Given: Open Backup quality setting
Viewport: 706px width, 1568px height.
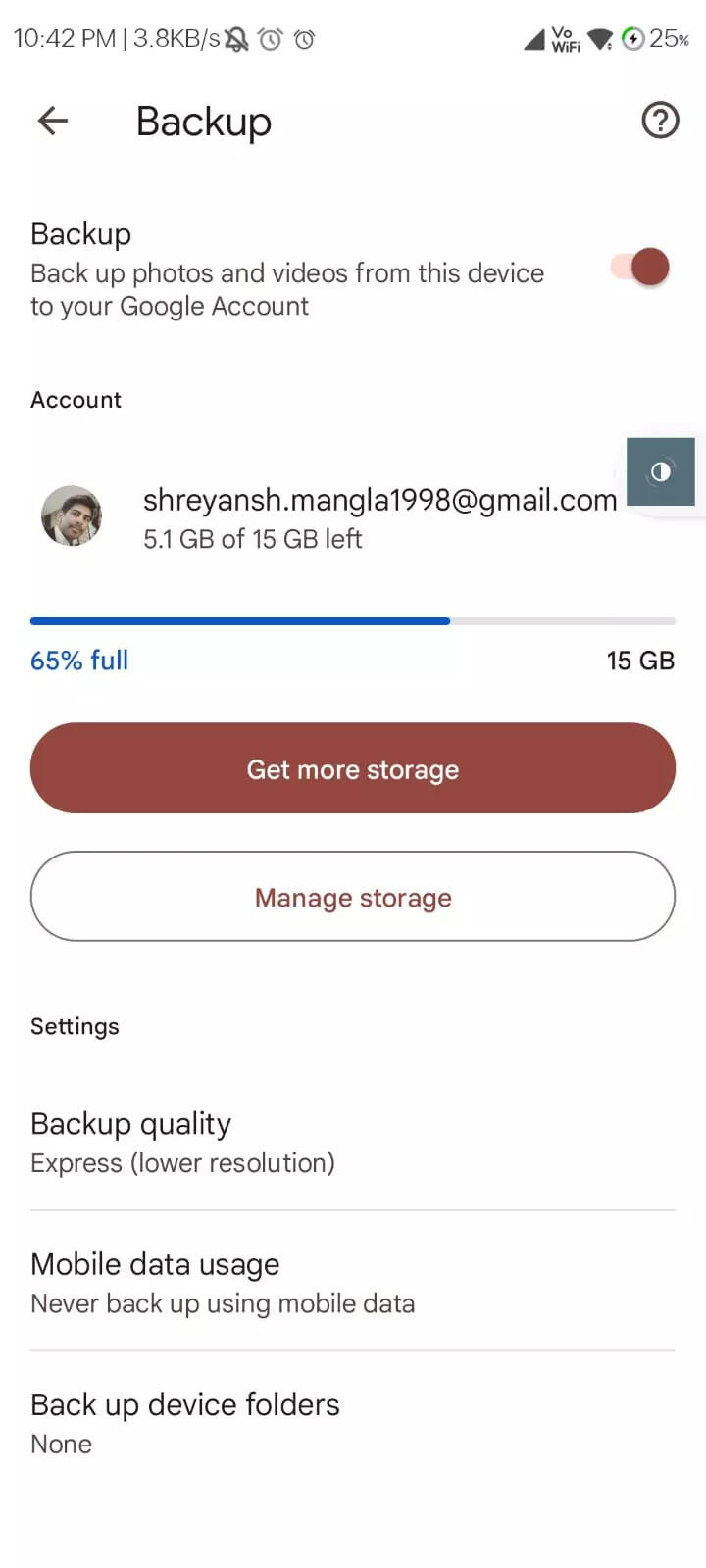Looking at the screenshot, I should point(353,1142).
